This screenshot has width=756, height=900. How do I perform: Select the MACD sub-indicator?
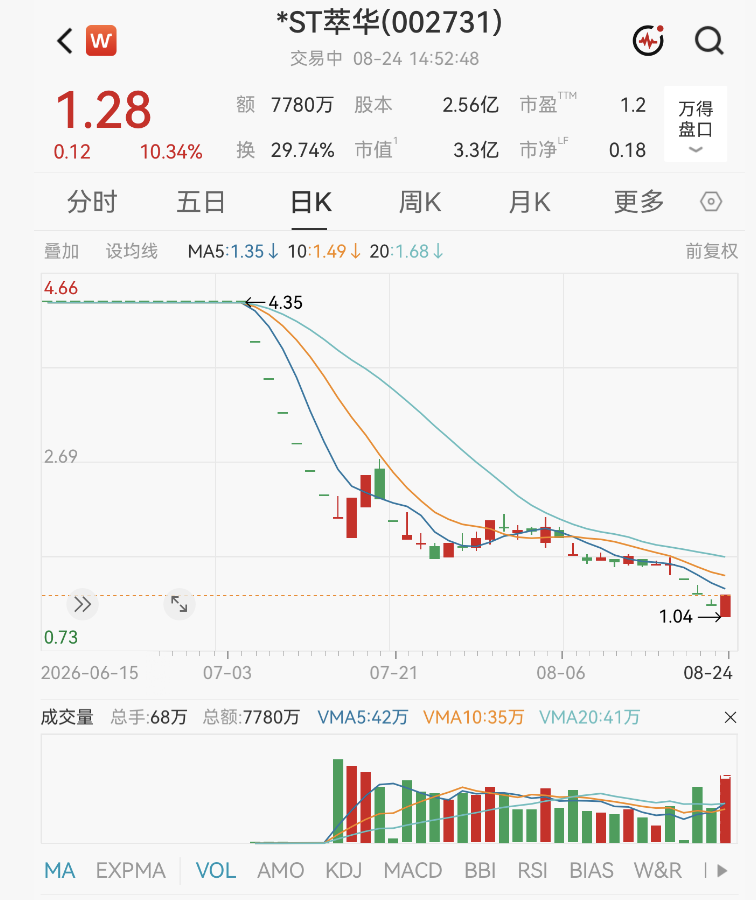[413, 871]
